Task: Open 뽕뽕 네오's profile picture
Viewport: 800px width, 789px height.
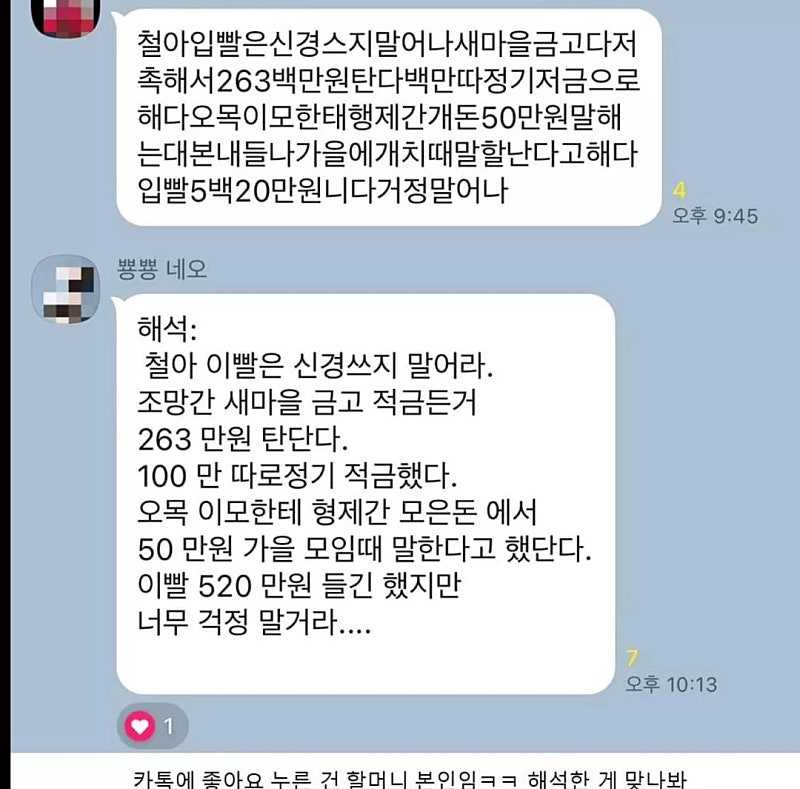Action: pyautogui.click(x=66, y=289)
